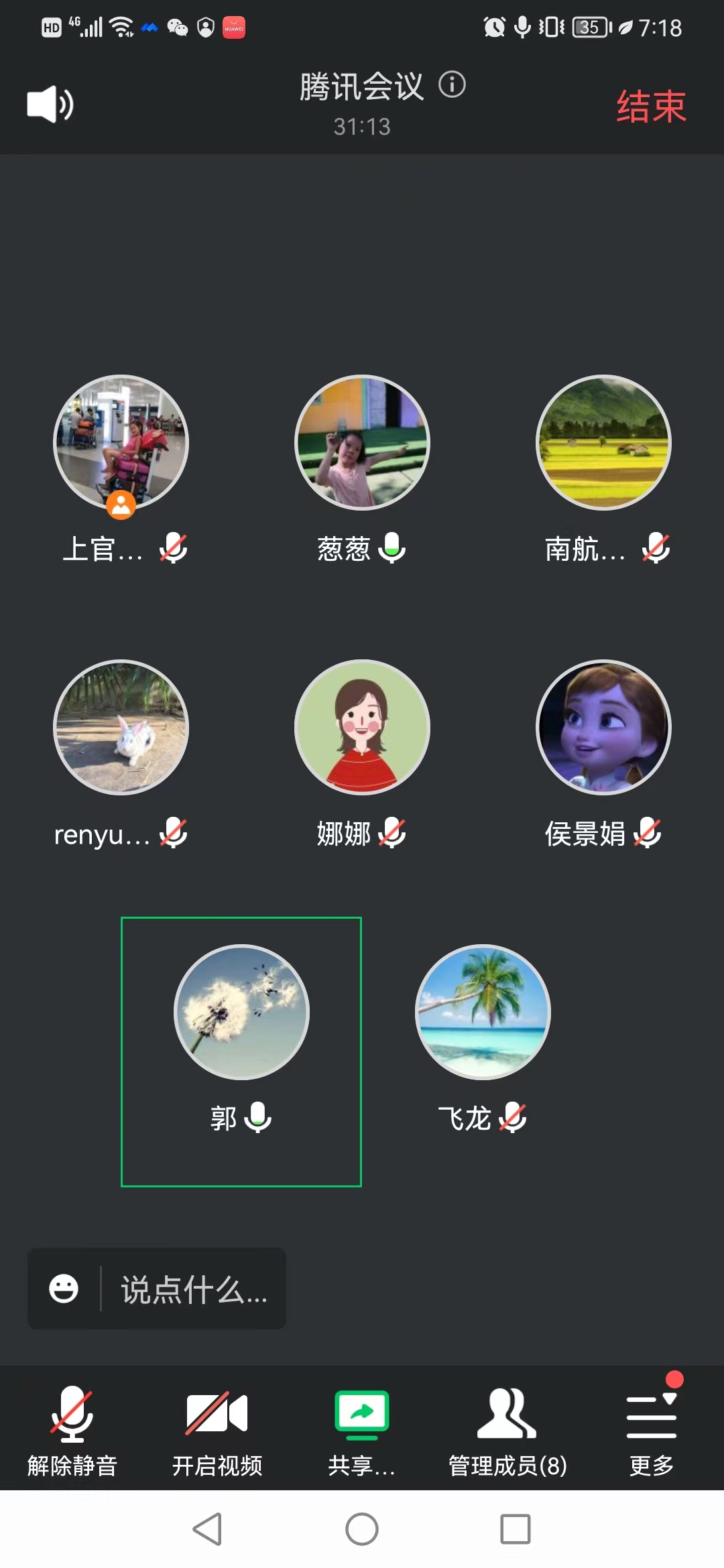This screenshot has height=1568, width=724.
Task: Go back using system navigation button
Action: coord(208,1529)
